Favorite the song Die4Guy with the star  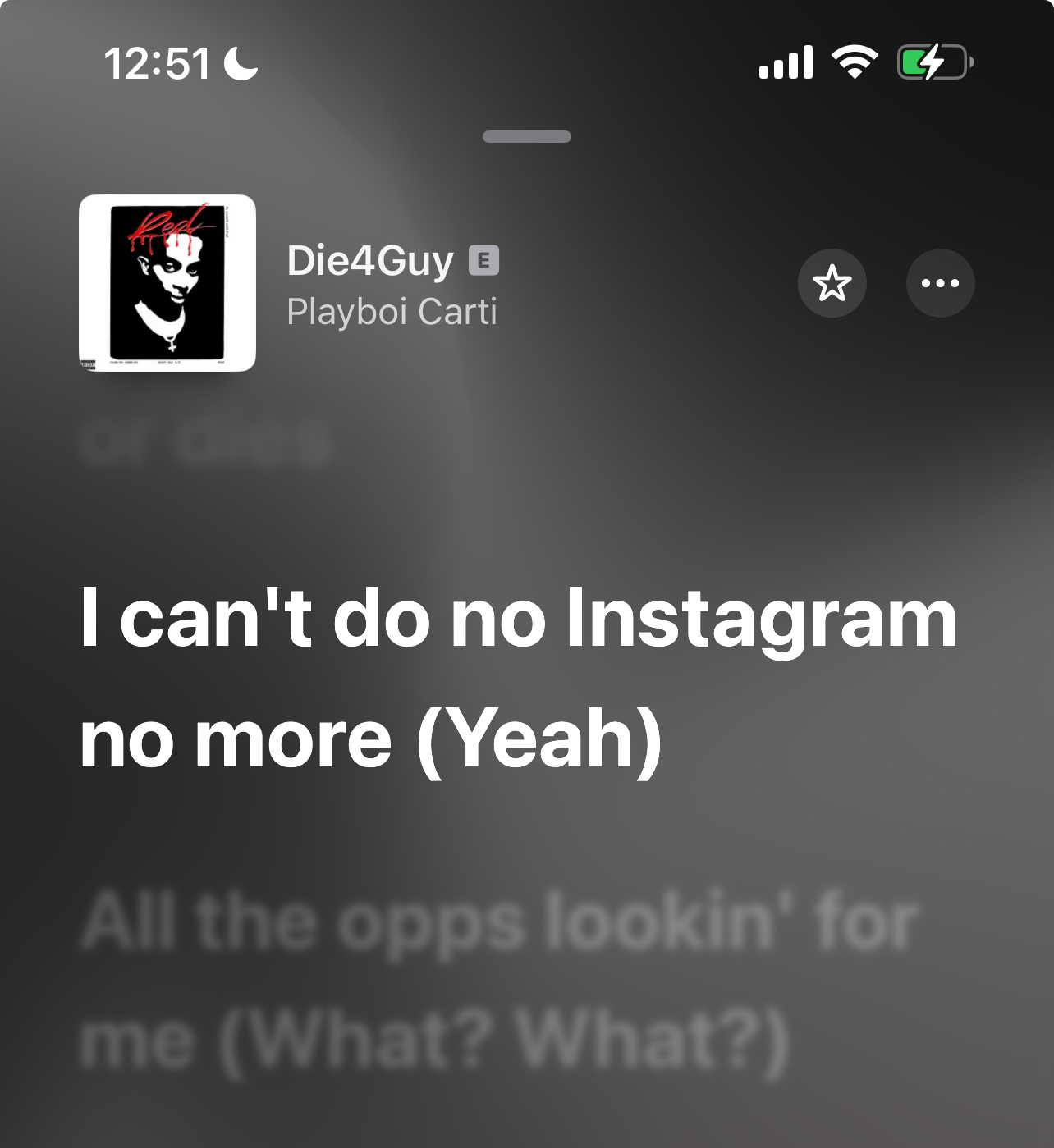pos(832,283)
